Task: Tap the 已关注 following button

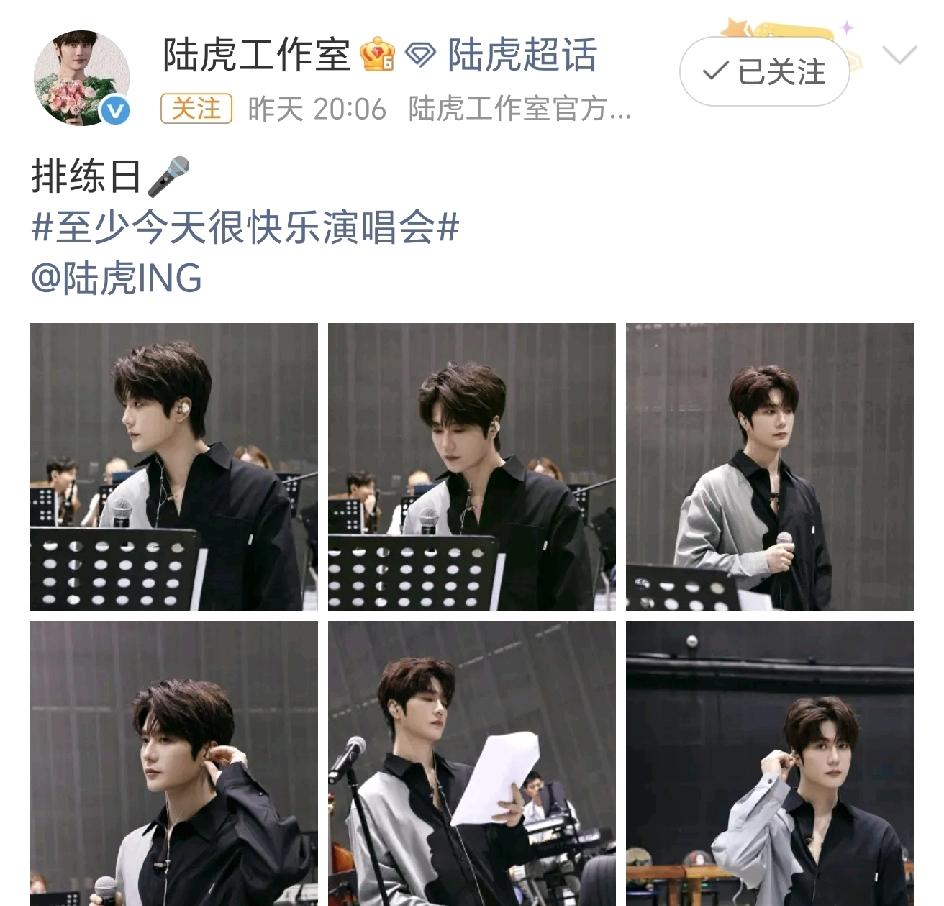Action: [x=764, y=72]
